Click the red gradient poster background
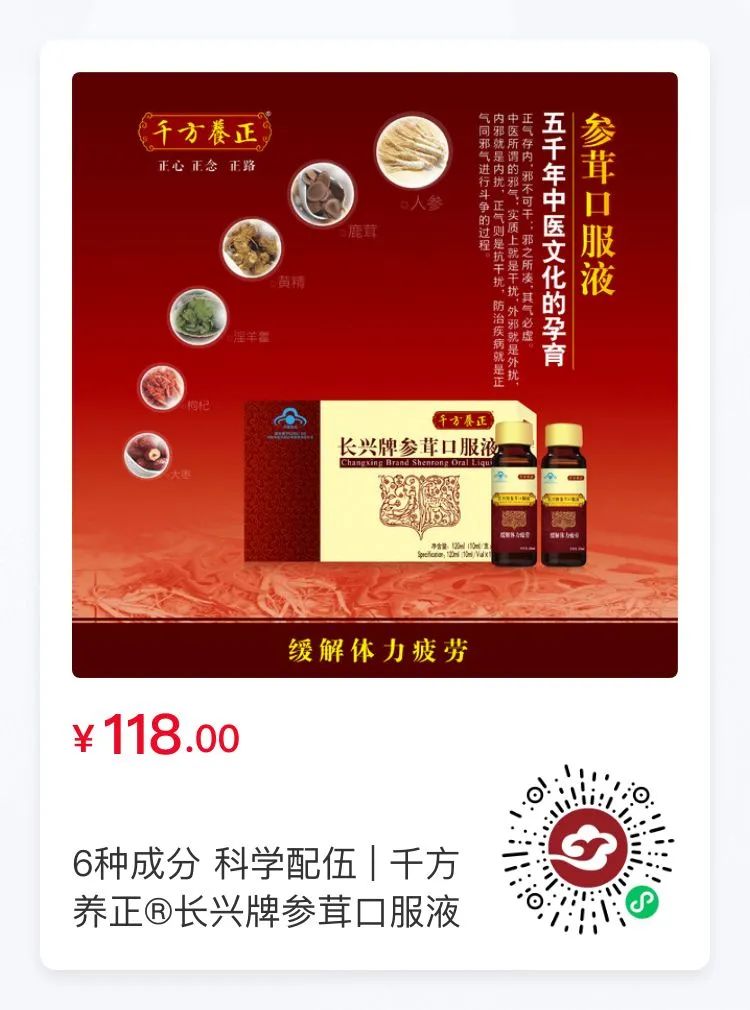 point(150,560)
